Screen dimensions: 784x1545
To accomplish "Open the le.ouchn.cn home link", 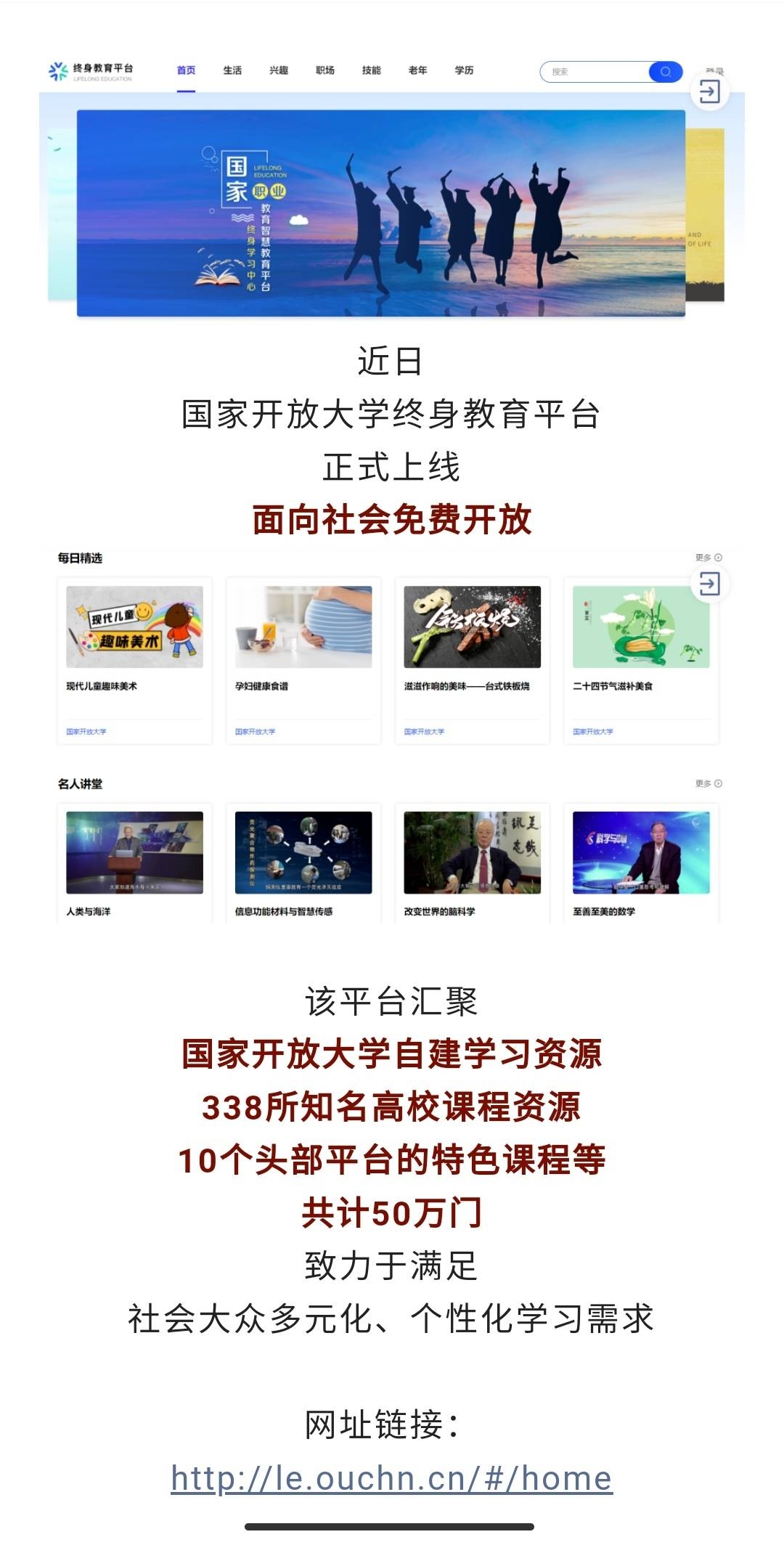I will 391,1479.
